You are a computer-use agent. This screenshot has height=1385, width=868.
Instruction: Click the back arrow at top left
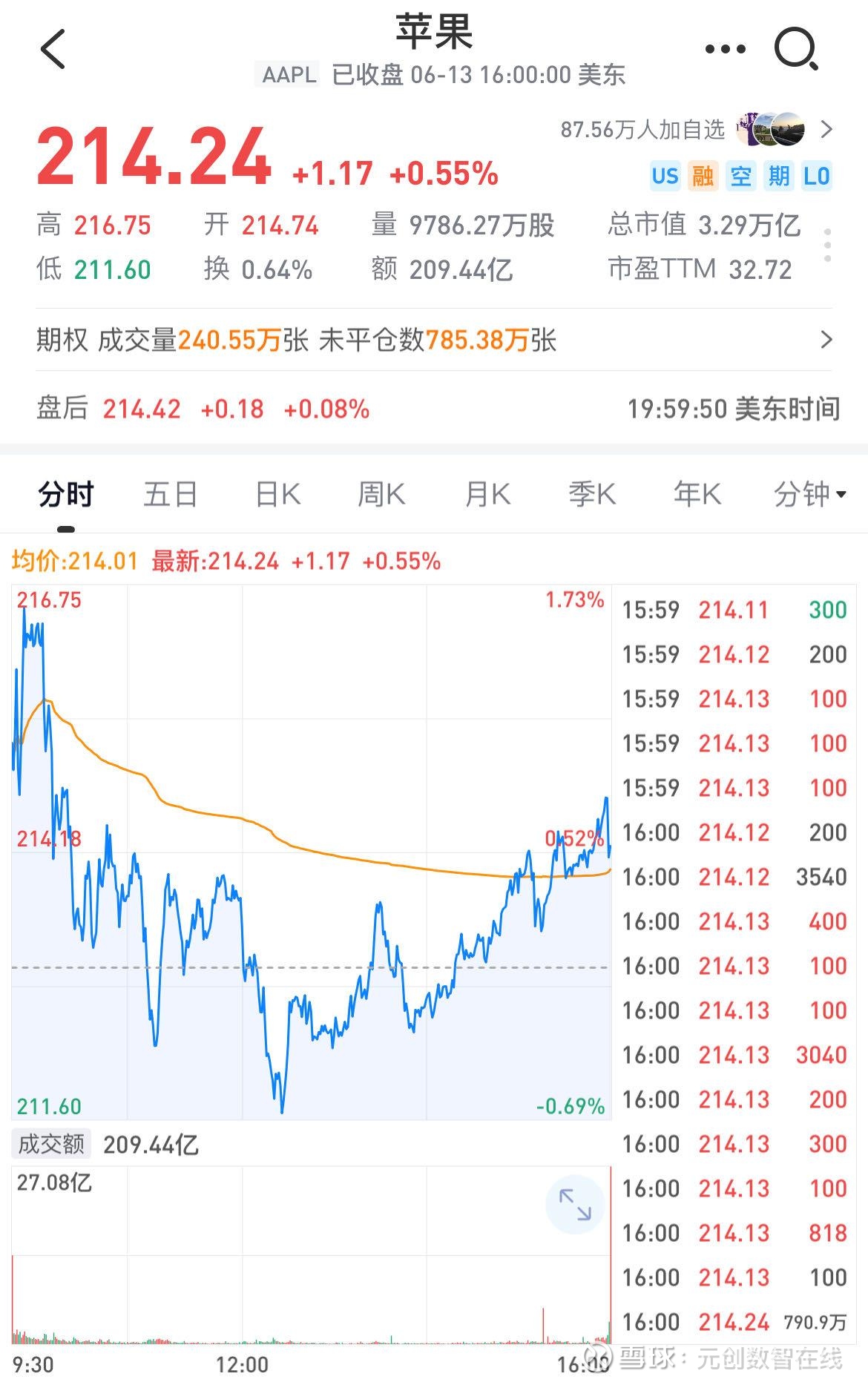pyautogui.click(x=49, y=48)
